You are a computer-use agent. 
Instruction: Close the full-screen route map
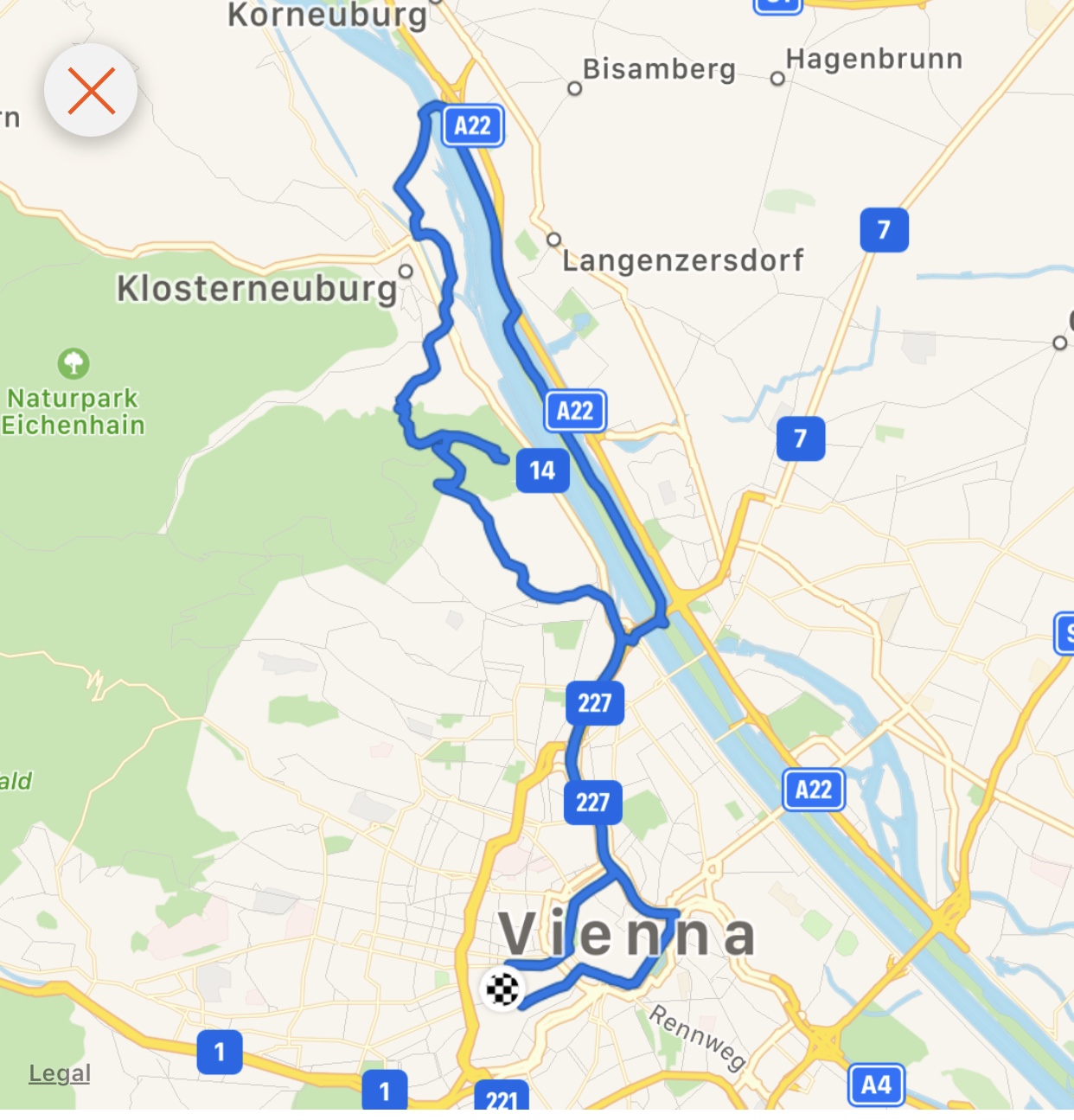[91, 91]
